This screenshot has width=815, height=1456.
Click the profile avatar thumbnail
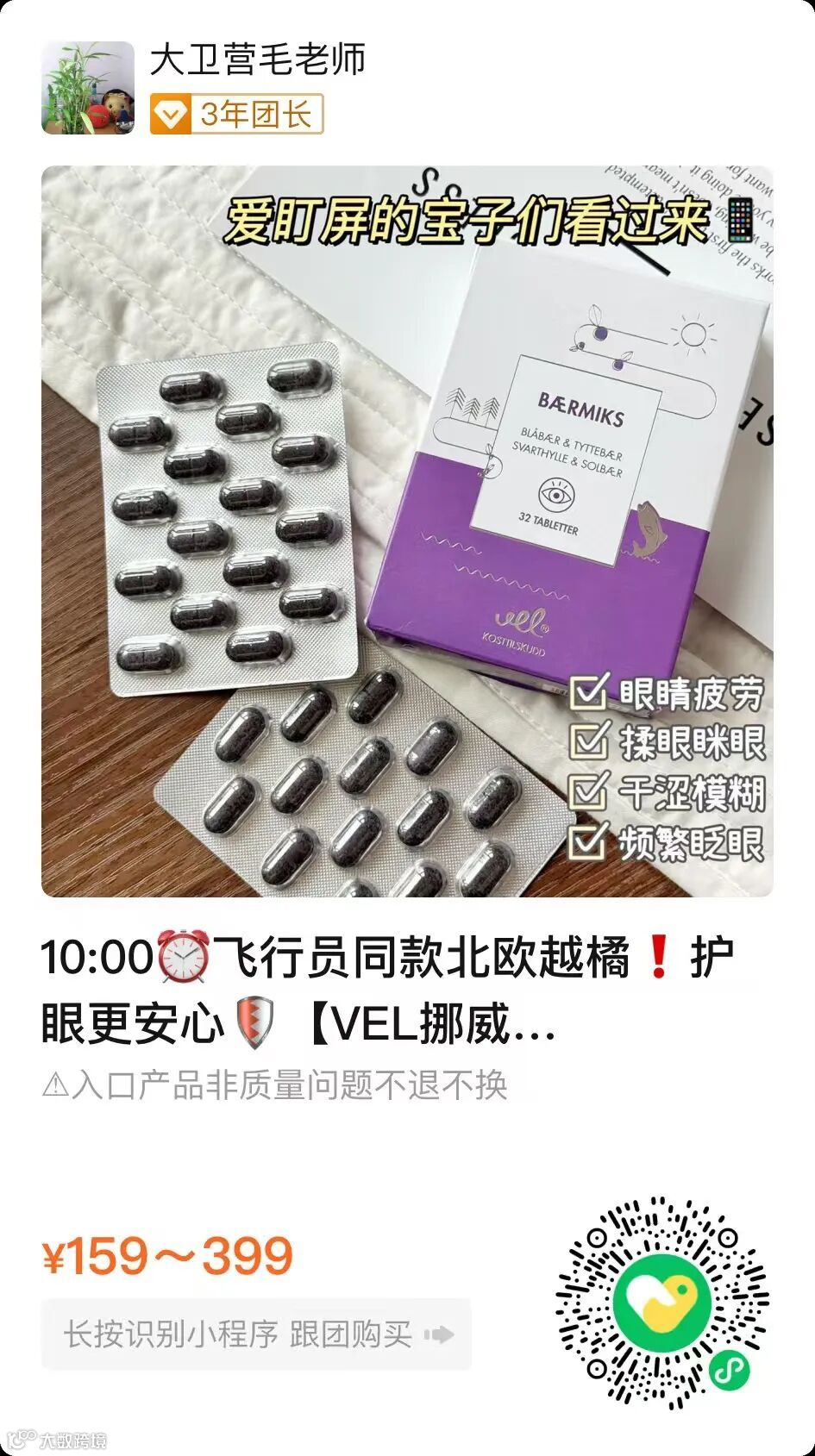(x=89, y=86)
